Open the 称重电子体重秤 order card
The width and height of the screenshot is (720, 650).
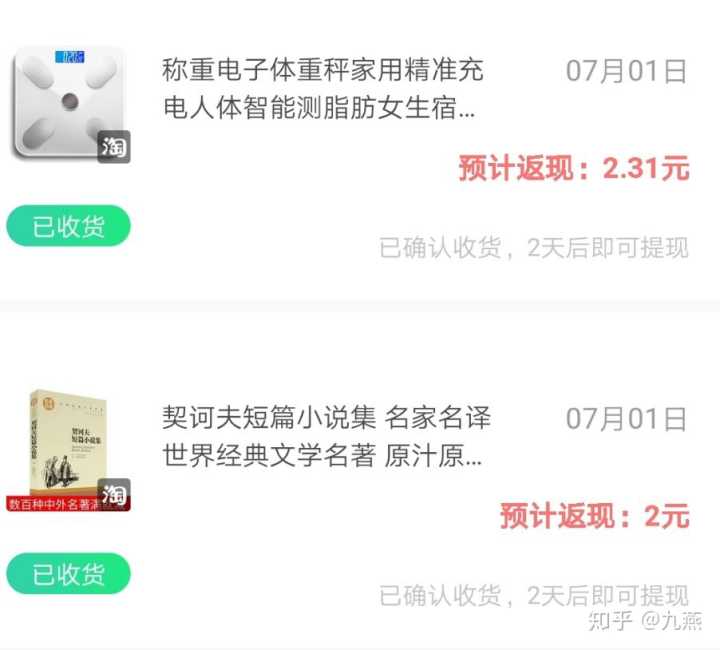coord(322,89)
